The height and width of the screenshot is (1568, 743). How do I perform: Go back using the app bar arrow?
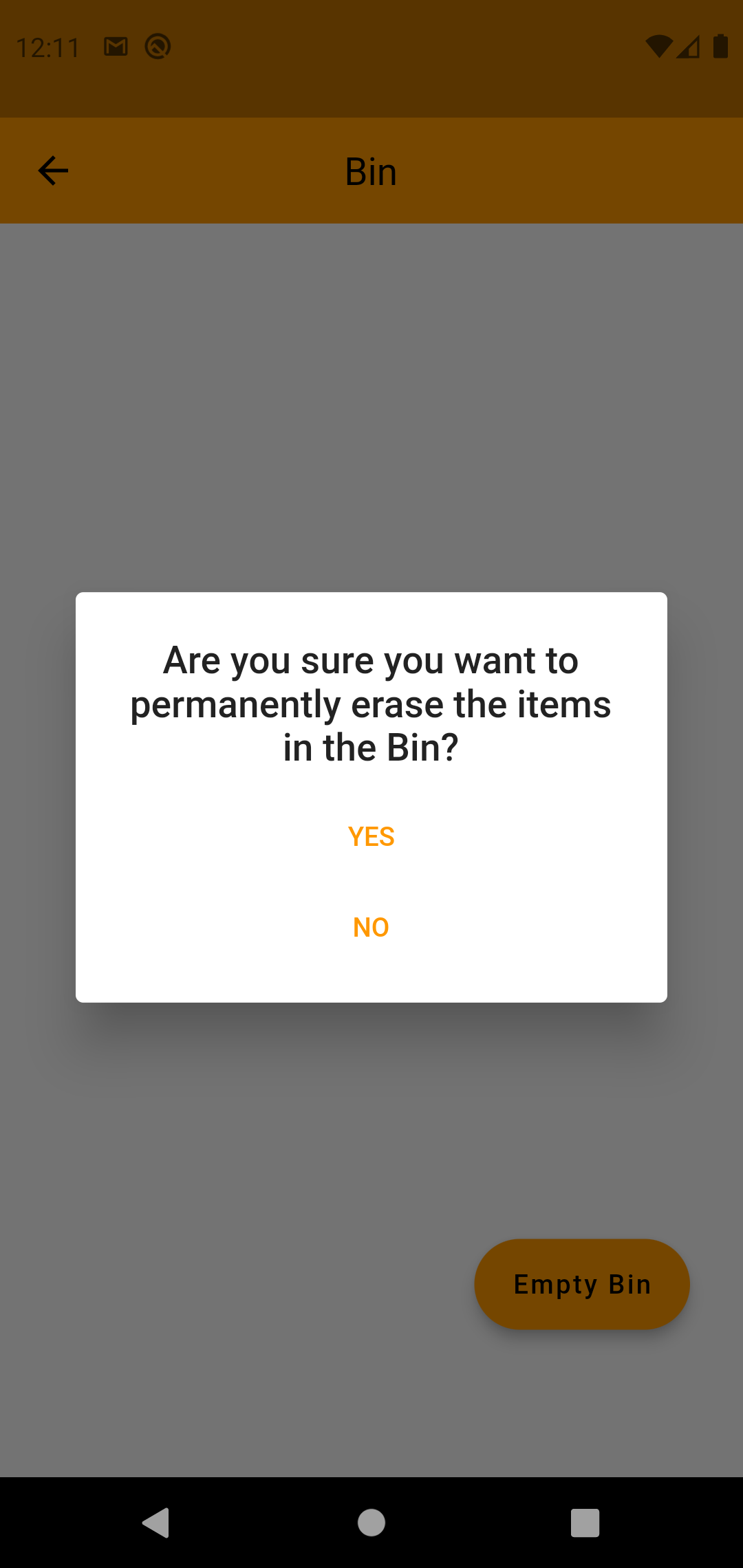pos(53,171)
